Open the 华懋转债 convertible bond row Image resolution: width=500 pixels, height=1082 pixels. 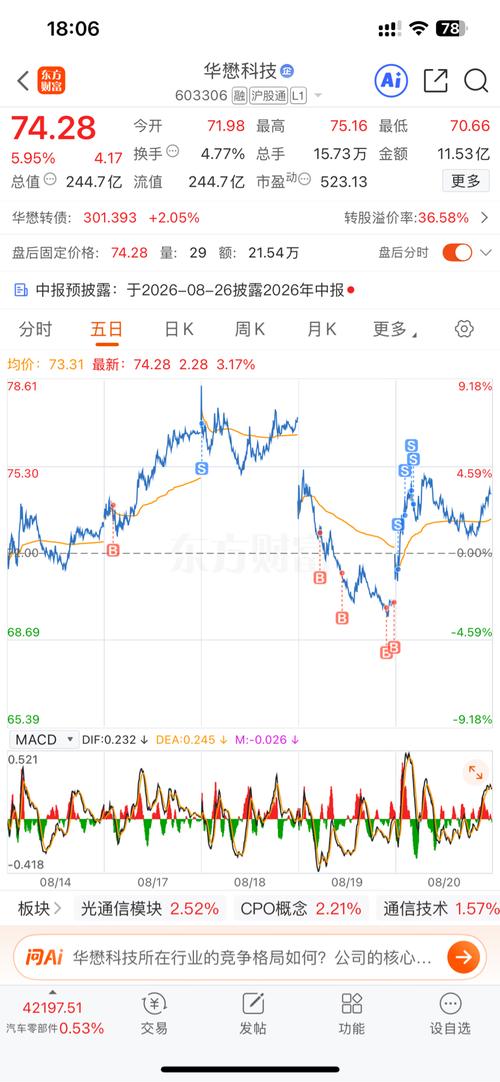250,218
